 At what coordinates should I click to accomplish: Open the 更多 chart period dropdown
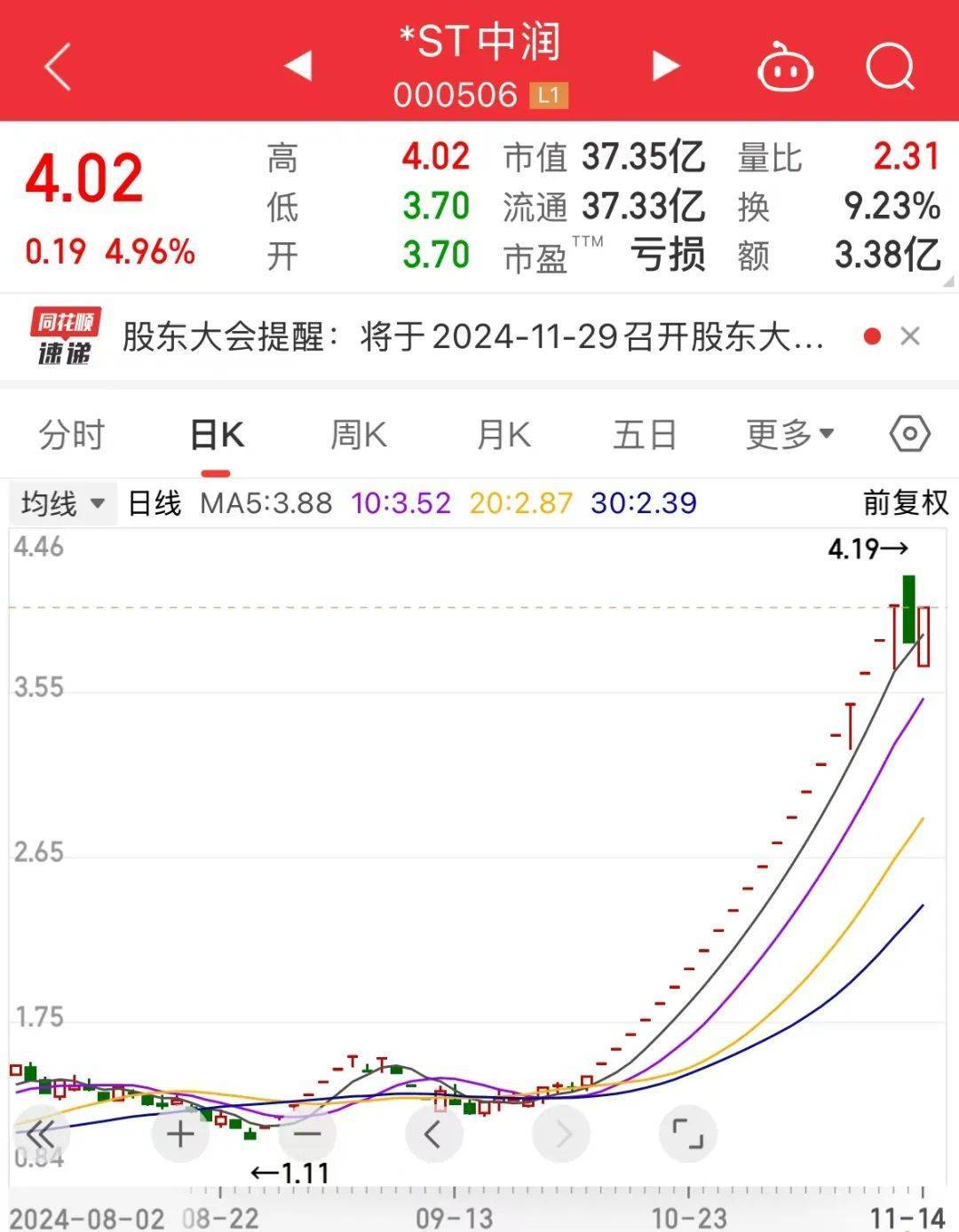789,434
